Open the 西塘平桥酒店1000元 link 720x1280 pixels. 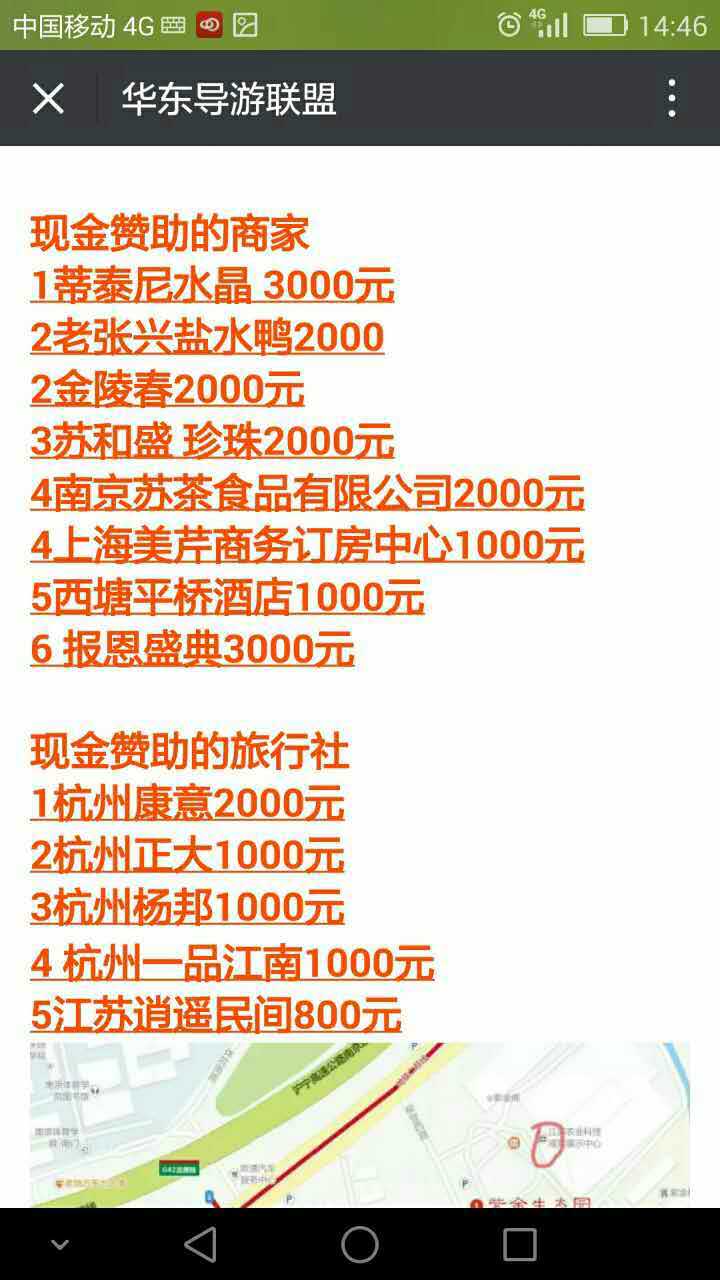click(x=227, y=598)
